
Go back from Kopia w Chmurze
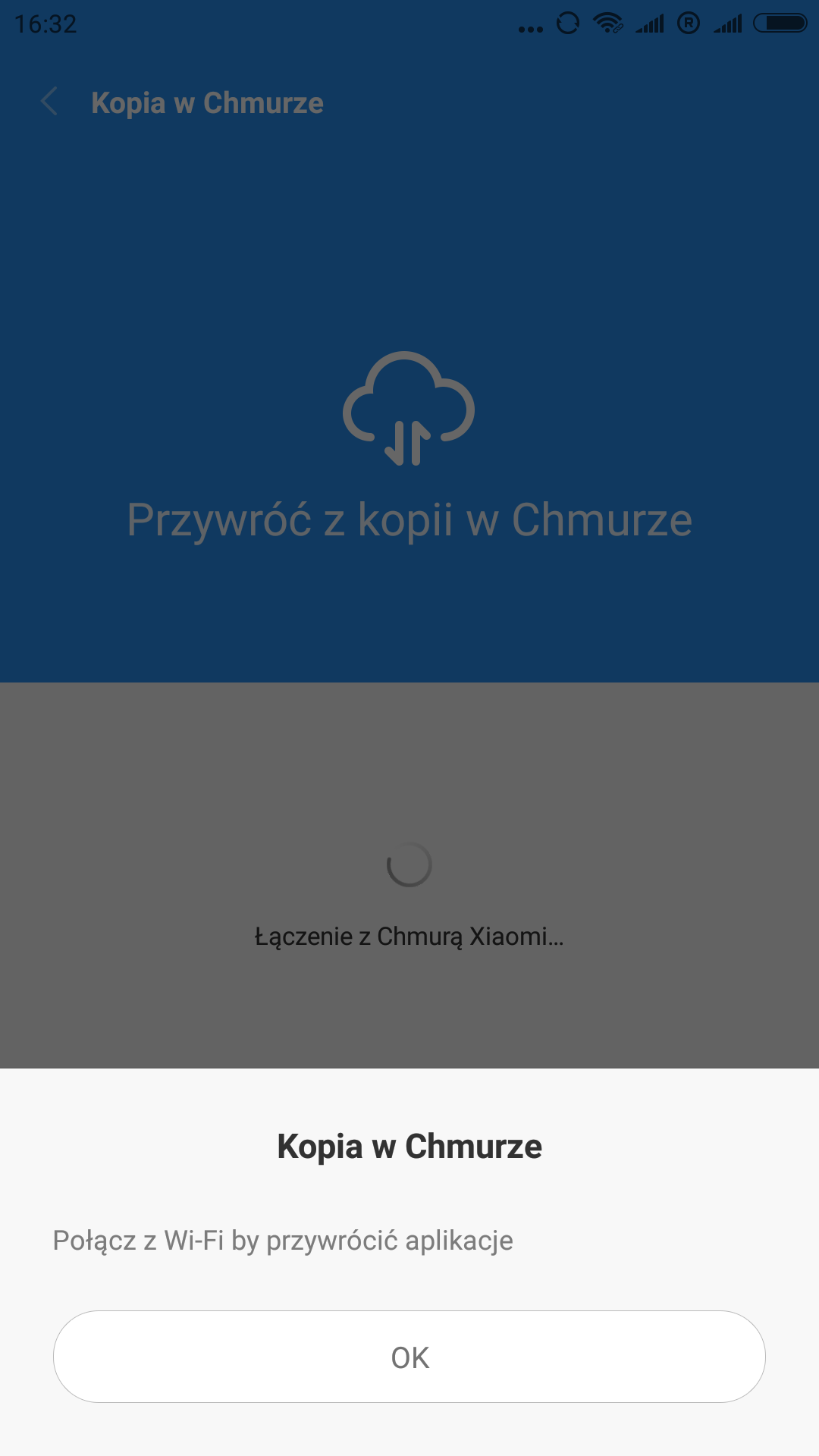[50, 102]
